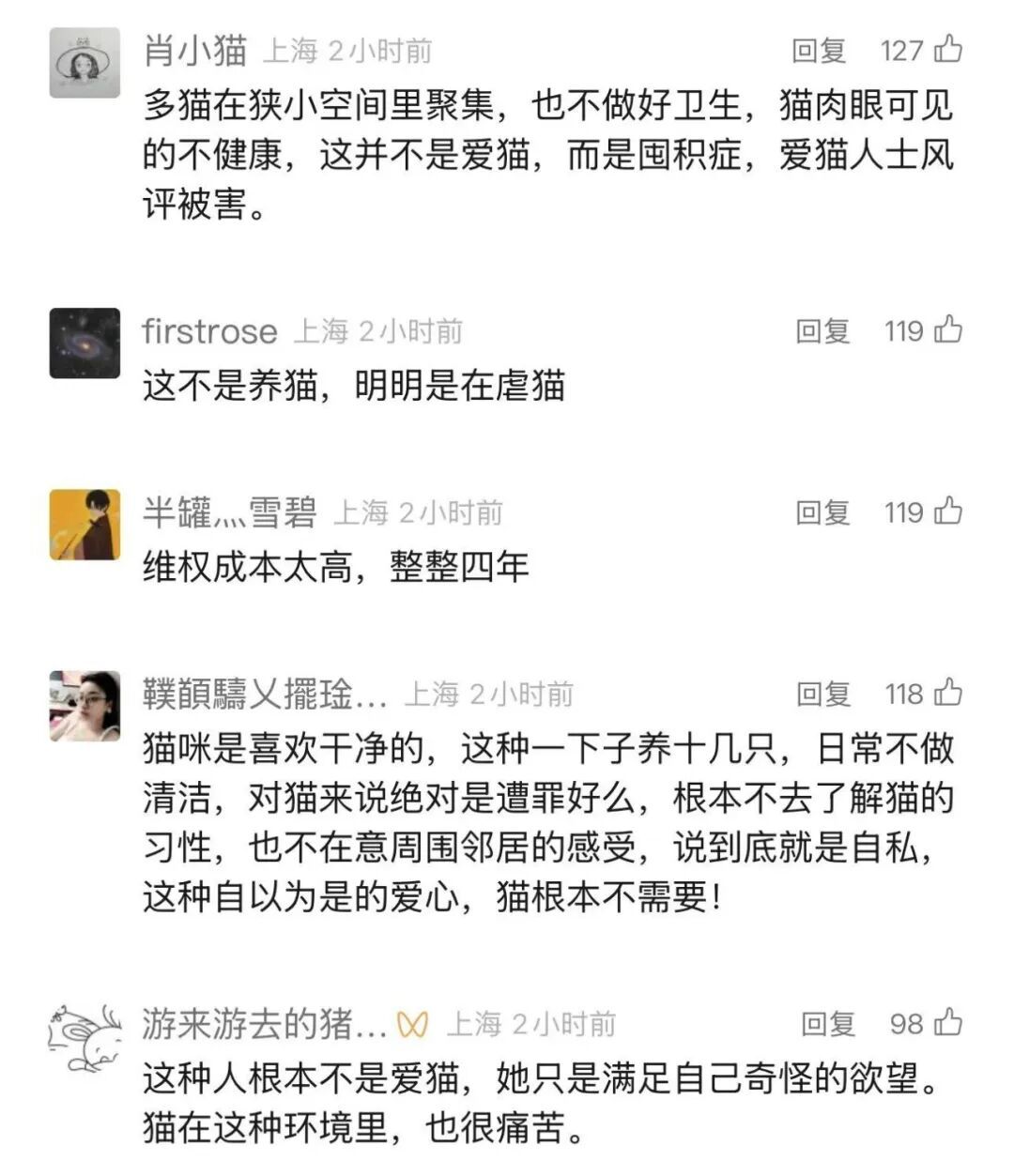Click the thumbs-up icon showing 119 beside 半罐雪碧's comment
1014x1176 pixels.
[951, 510]
